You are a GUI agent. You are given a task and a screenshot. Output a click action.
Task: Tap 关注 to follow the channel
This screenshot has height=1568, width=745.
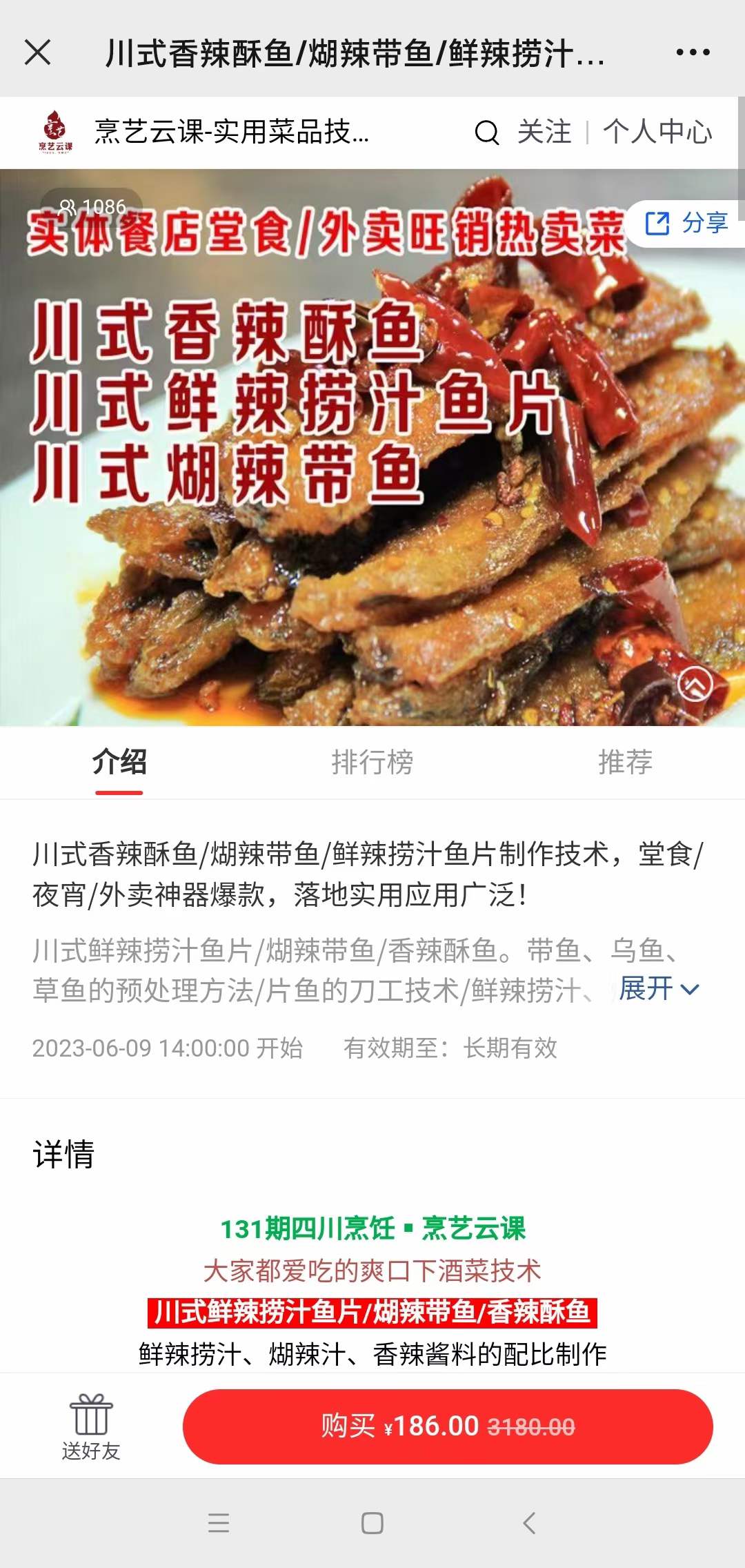544,133
